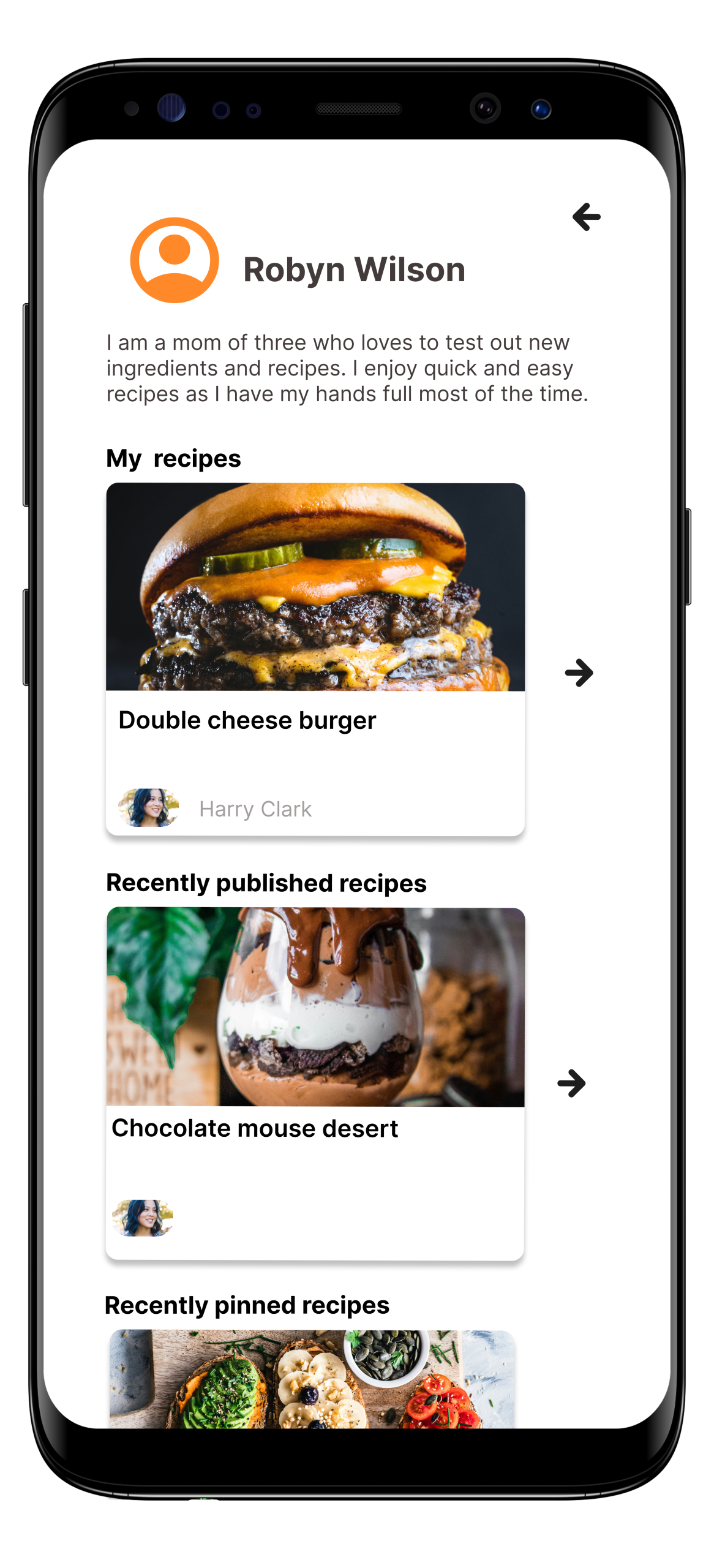Tap Harry Clark's author name
The image size is (714, 1568).
point(255,809)
